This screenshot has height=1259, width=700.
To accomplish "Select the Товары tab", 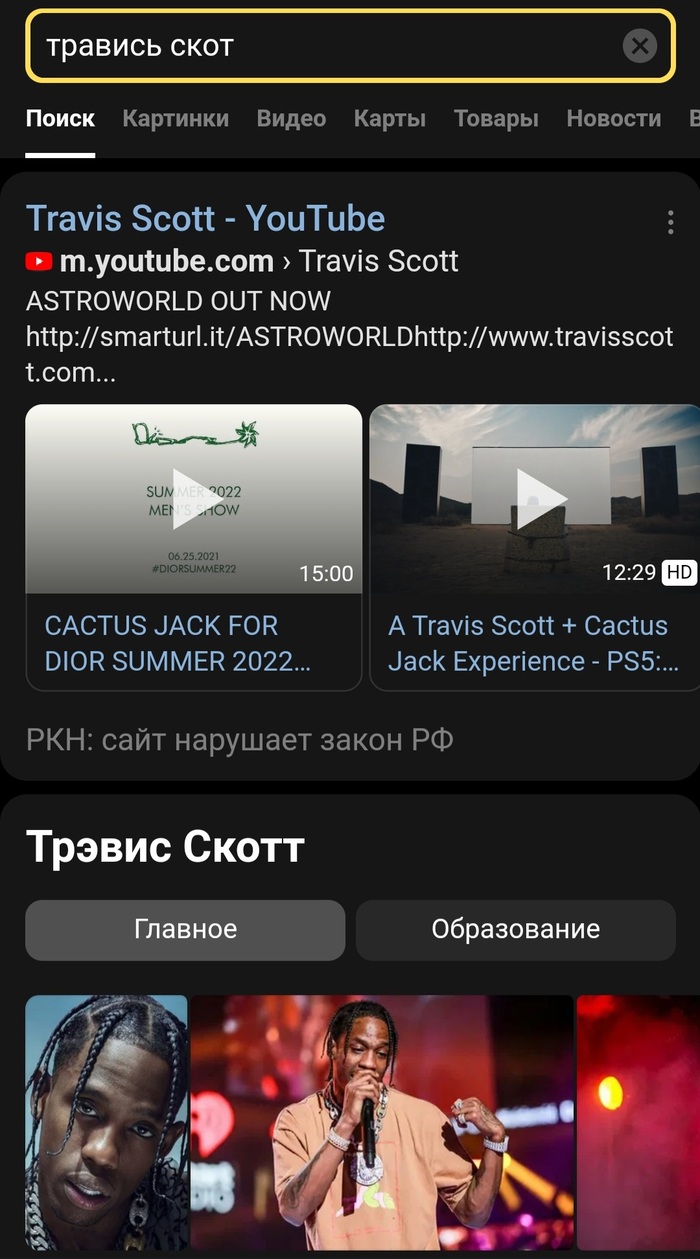I will click(x=496, y=119).
